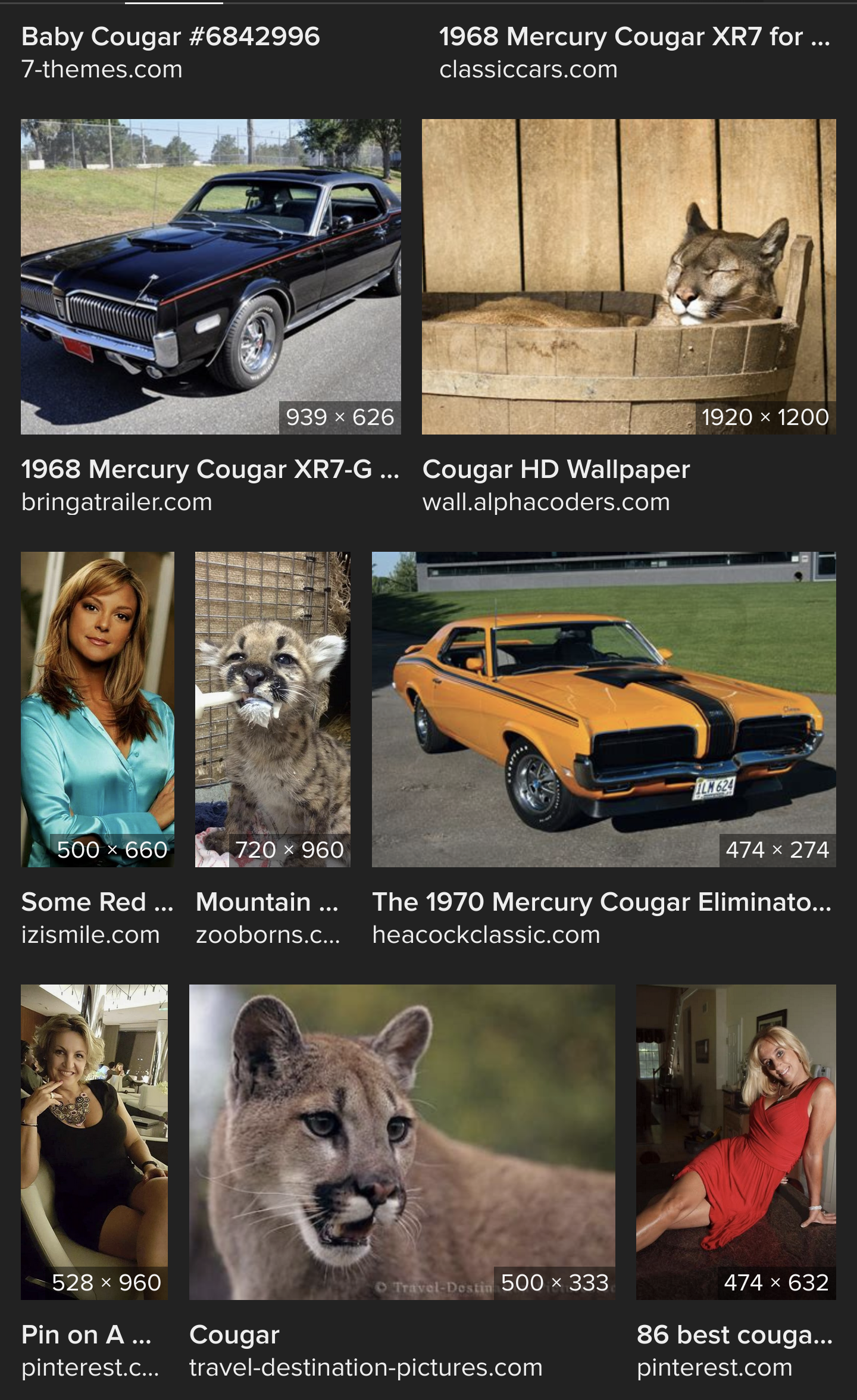Open the Cougar HD Wallpaper image
The height and width of the screenshot is (1400, 857).
[628, 276]
